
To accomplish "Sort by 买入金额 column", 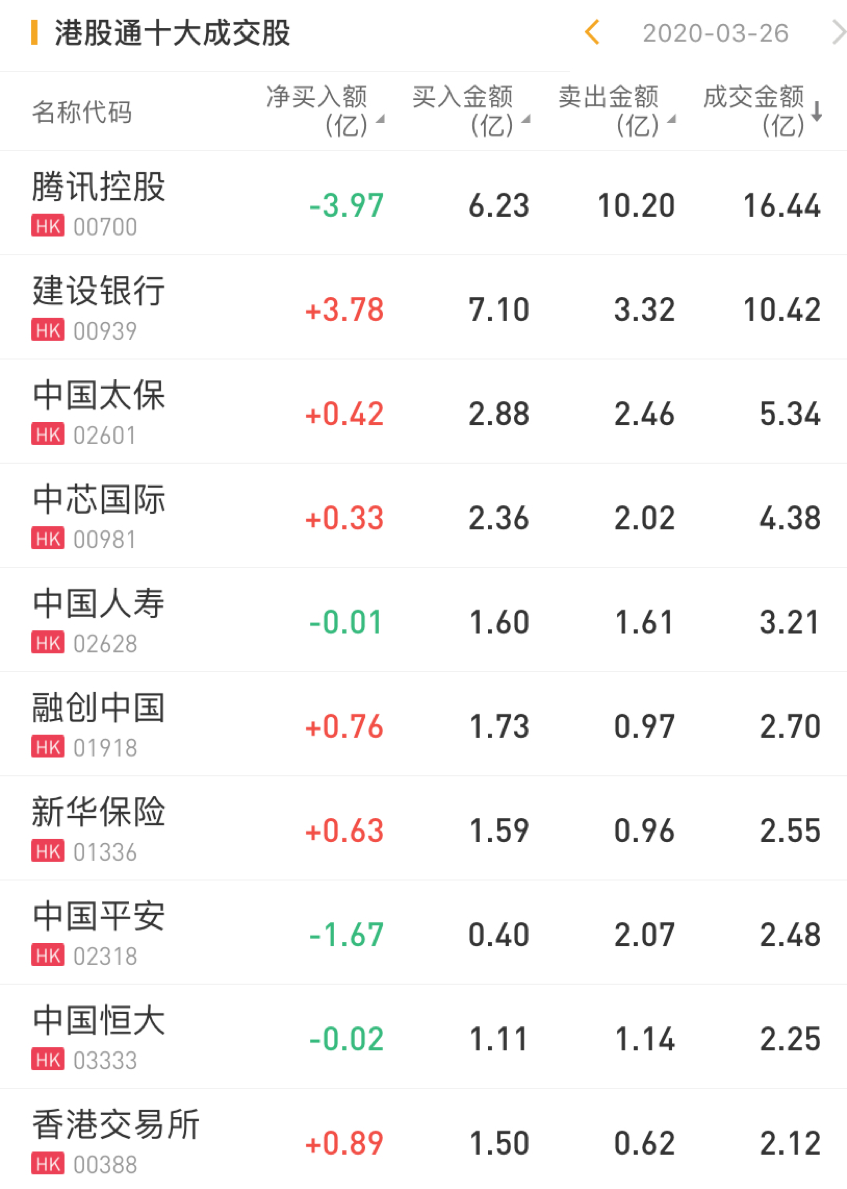I will [x=469, y=111].
